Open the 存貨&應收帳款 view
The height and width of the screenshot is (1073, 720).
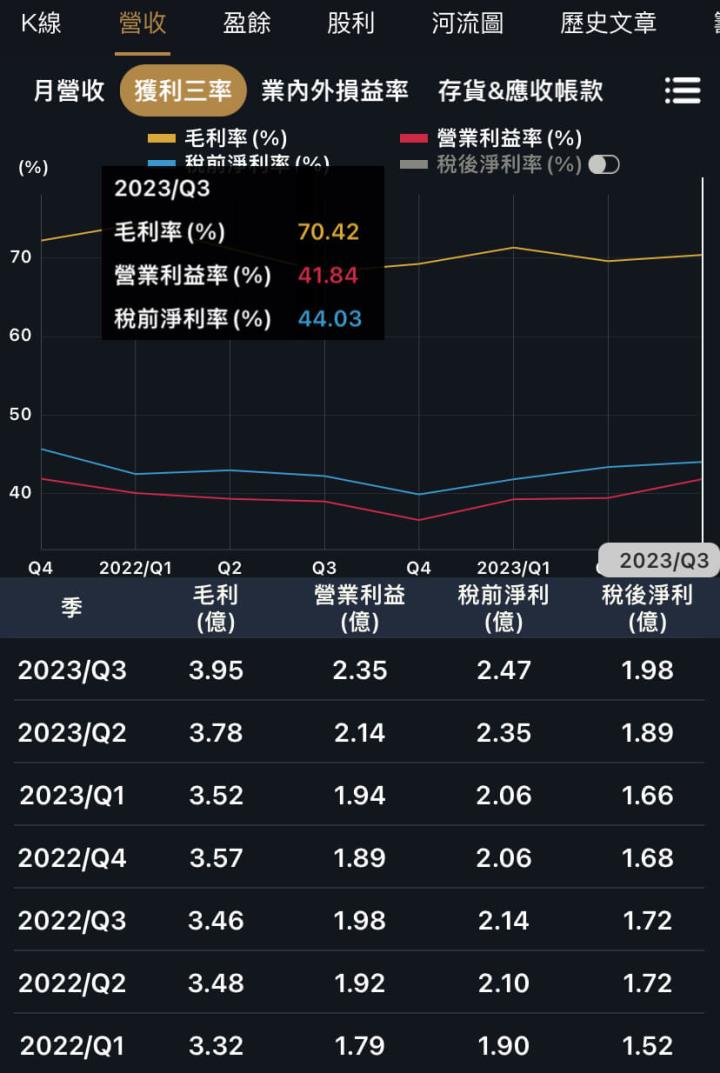pos(523,90)
